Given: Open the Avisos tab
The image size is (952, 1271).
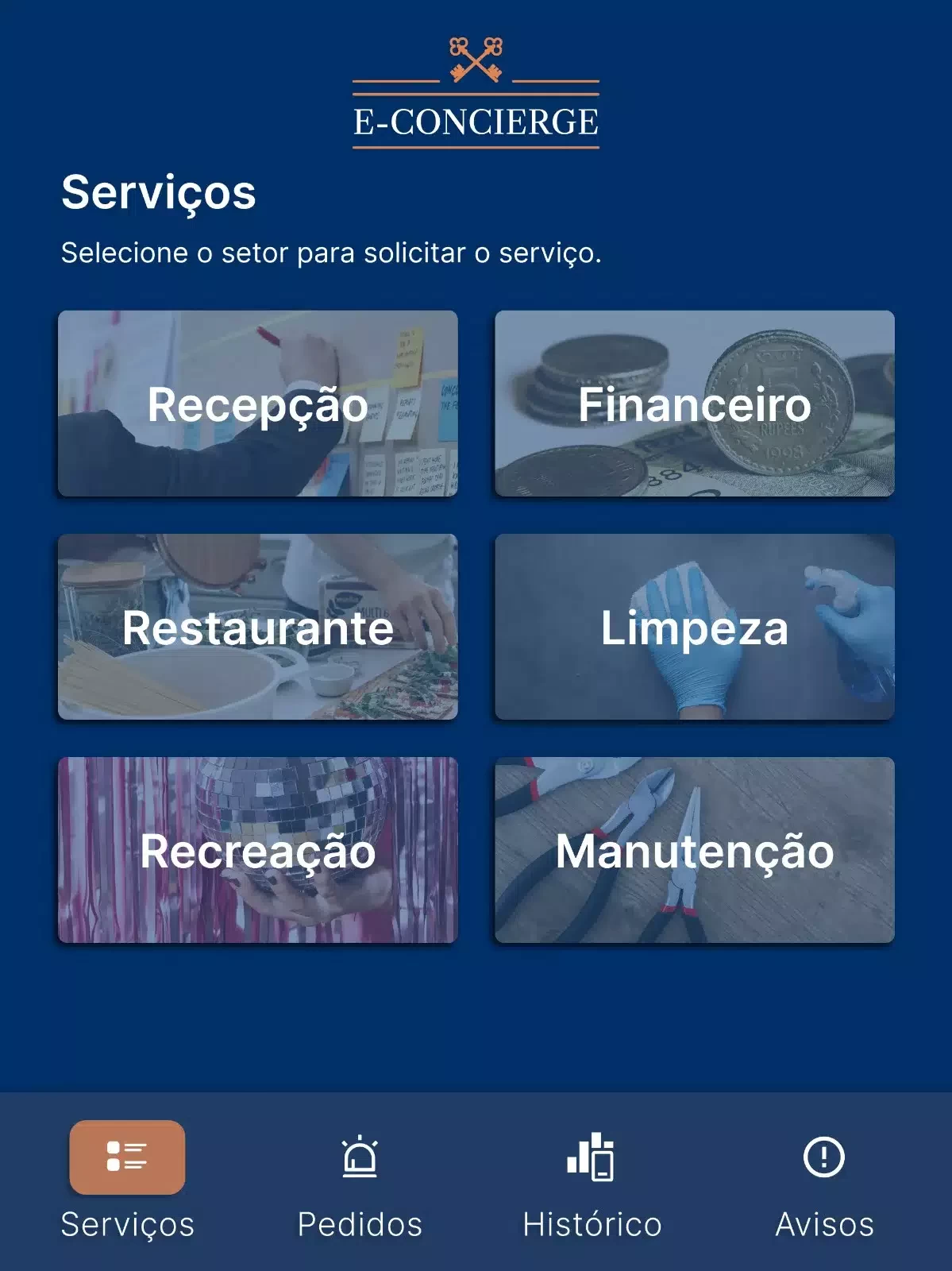Looking at the screenshot, I should pyautogui.click(x=824, y=1180).
